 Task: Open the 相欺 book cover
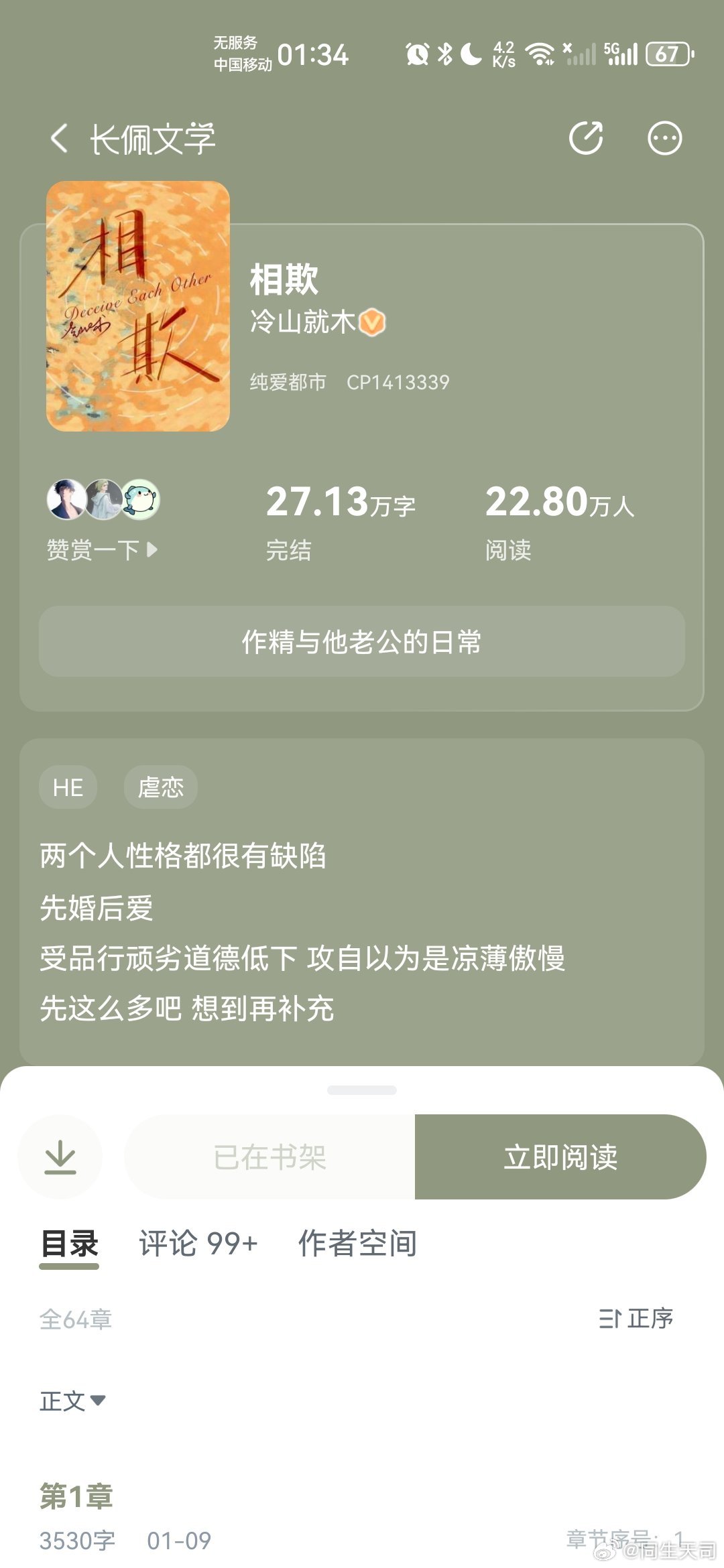point(138,306)
